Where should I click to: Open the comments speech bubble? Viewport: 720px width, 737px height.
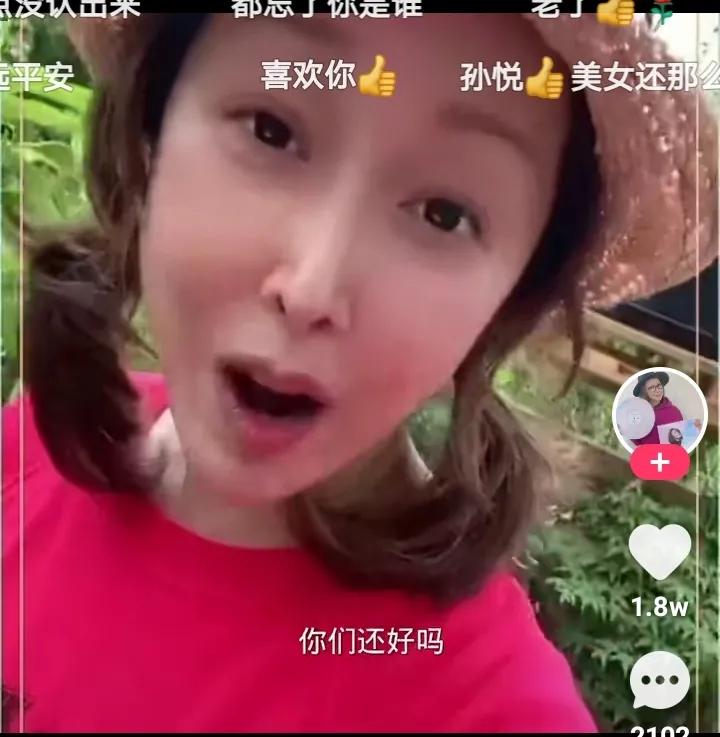tap(659, 680)
